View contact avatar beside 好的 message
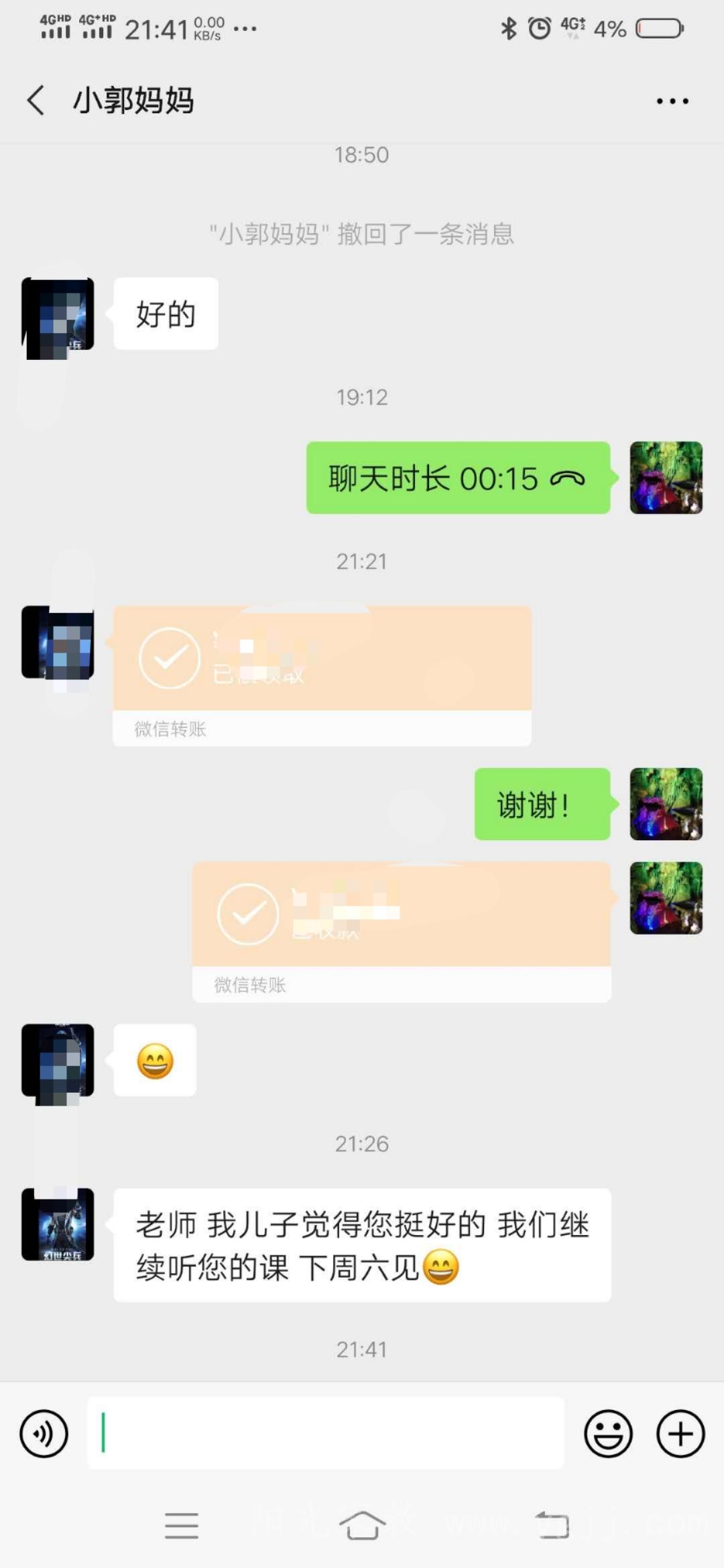Viewport: 724px width, 1568px height. [x=58, y=315]
